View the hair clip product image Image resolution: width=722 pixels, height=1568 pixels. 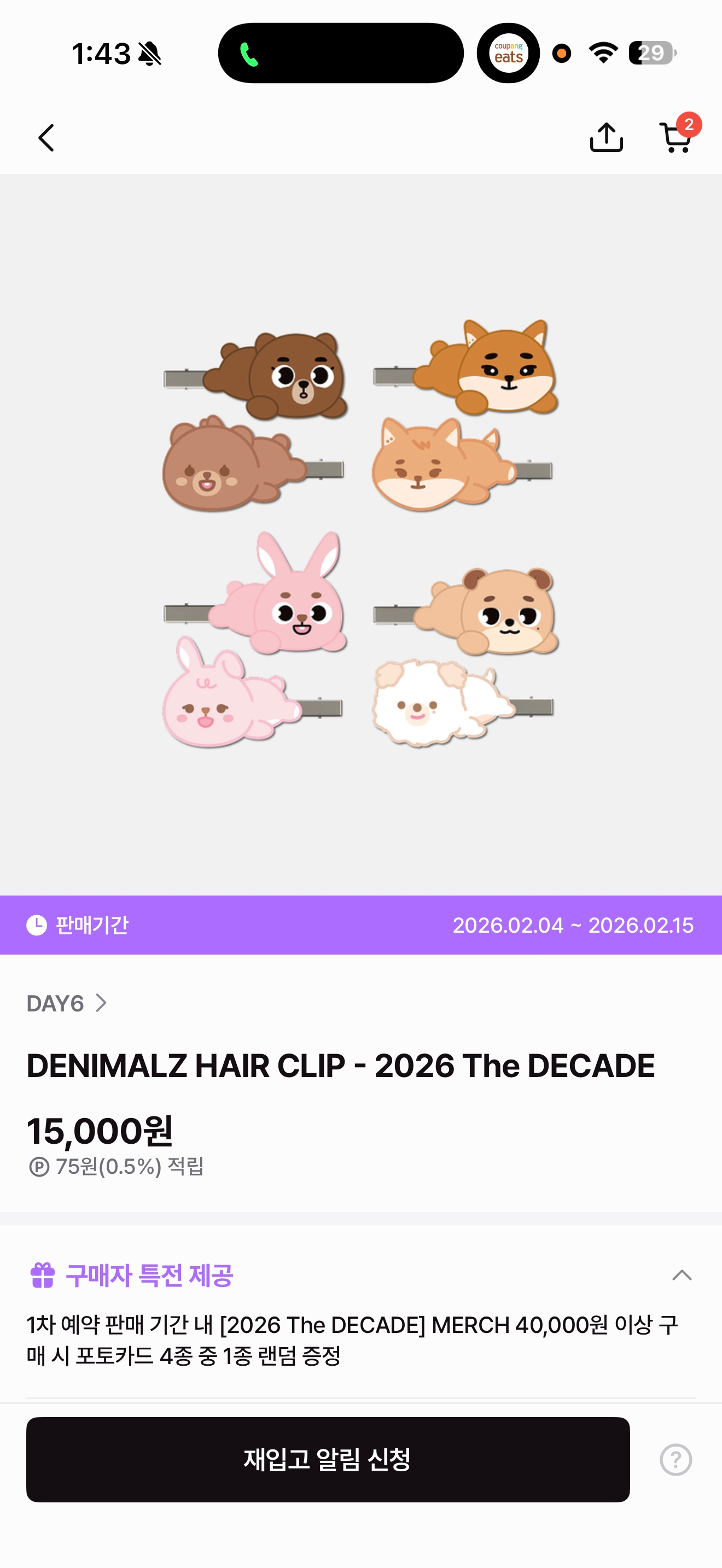click(360, 534)
